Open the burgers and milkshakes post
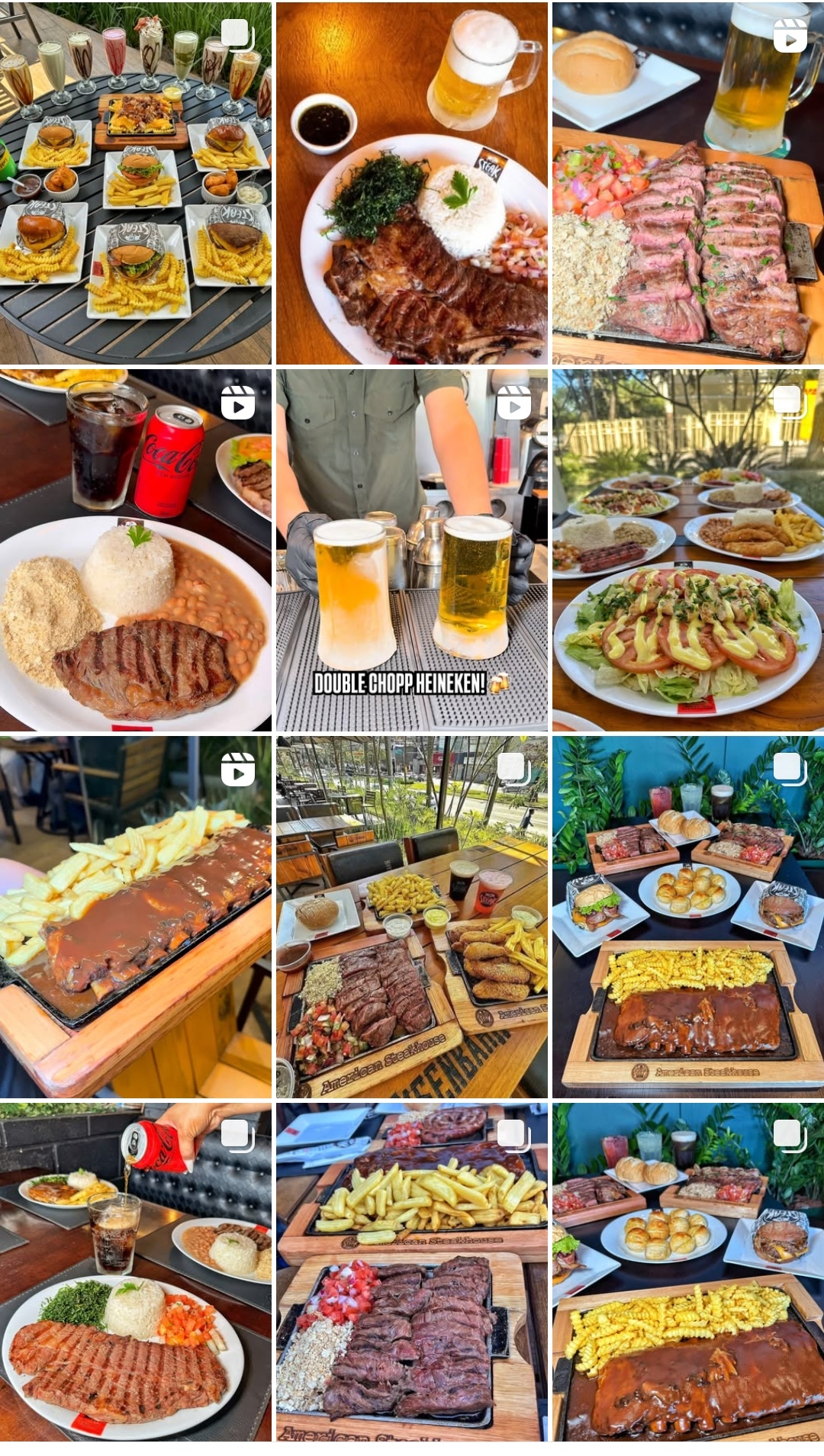824x1456 pixels. coord(135,183)
